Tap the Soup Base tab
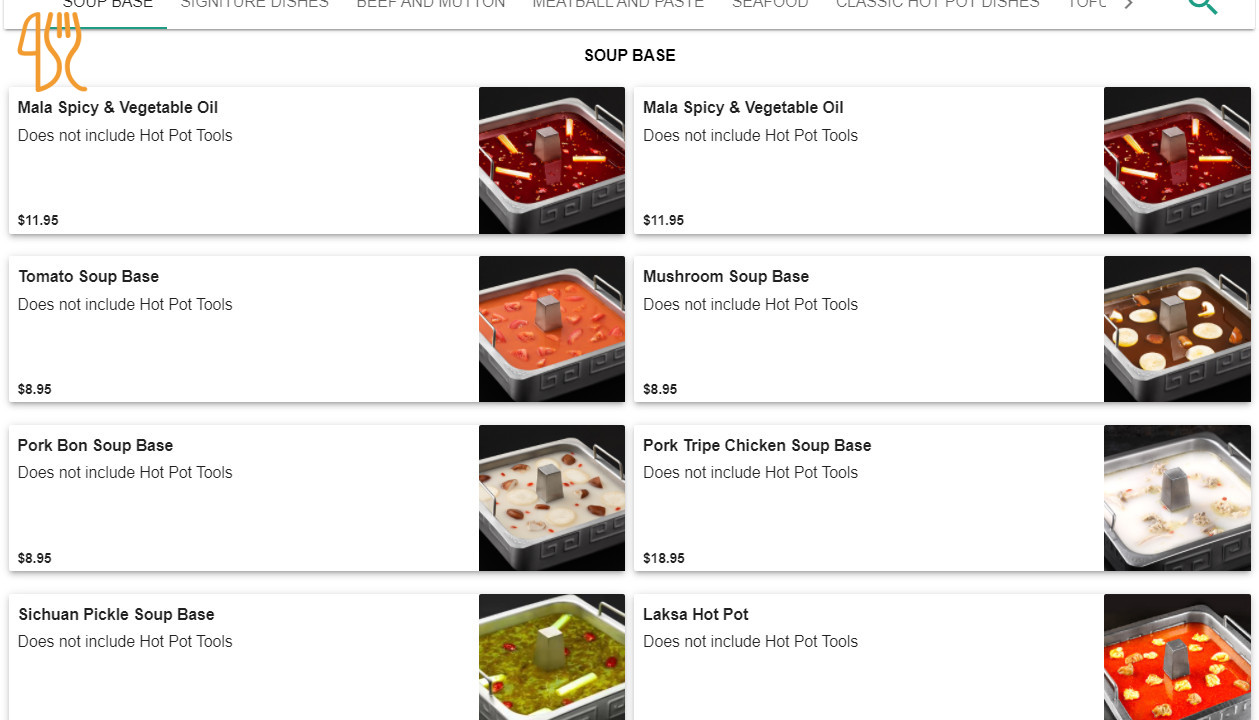The width and height of the screenshot is (1259, 720). click(x=107, y=5)
